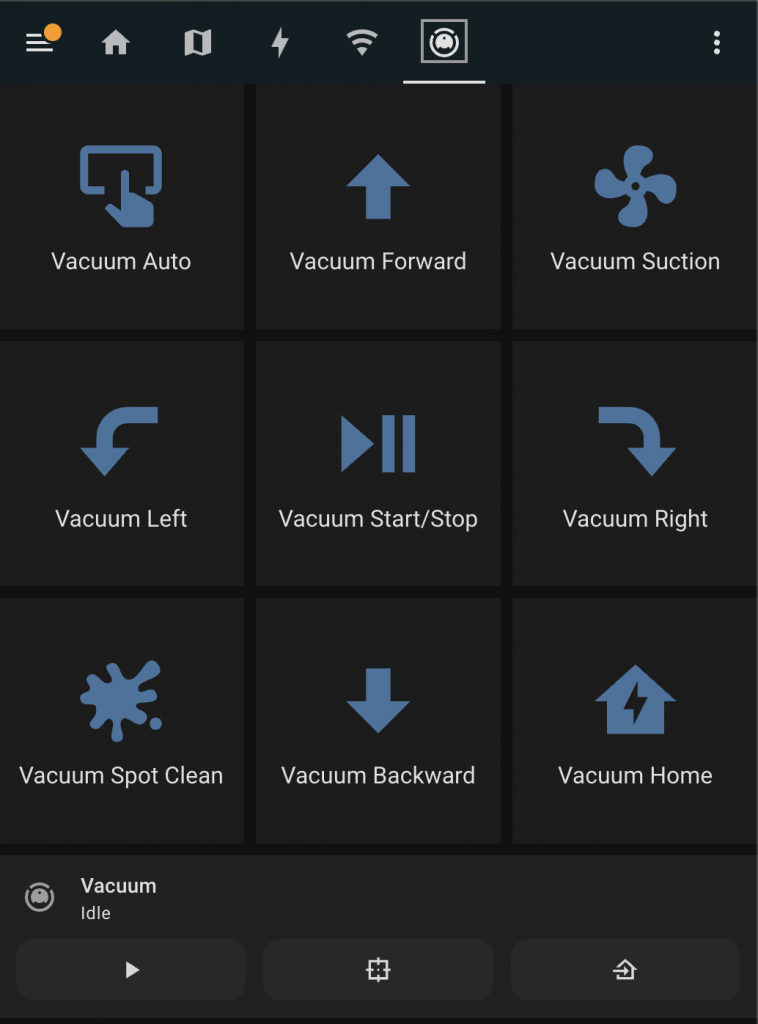The height and width of the screenshot is (1024, 758).
Task: Select the Vacuum Suction tile
Action: click(635, 207)
